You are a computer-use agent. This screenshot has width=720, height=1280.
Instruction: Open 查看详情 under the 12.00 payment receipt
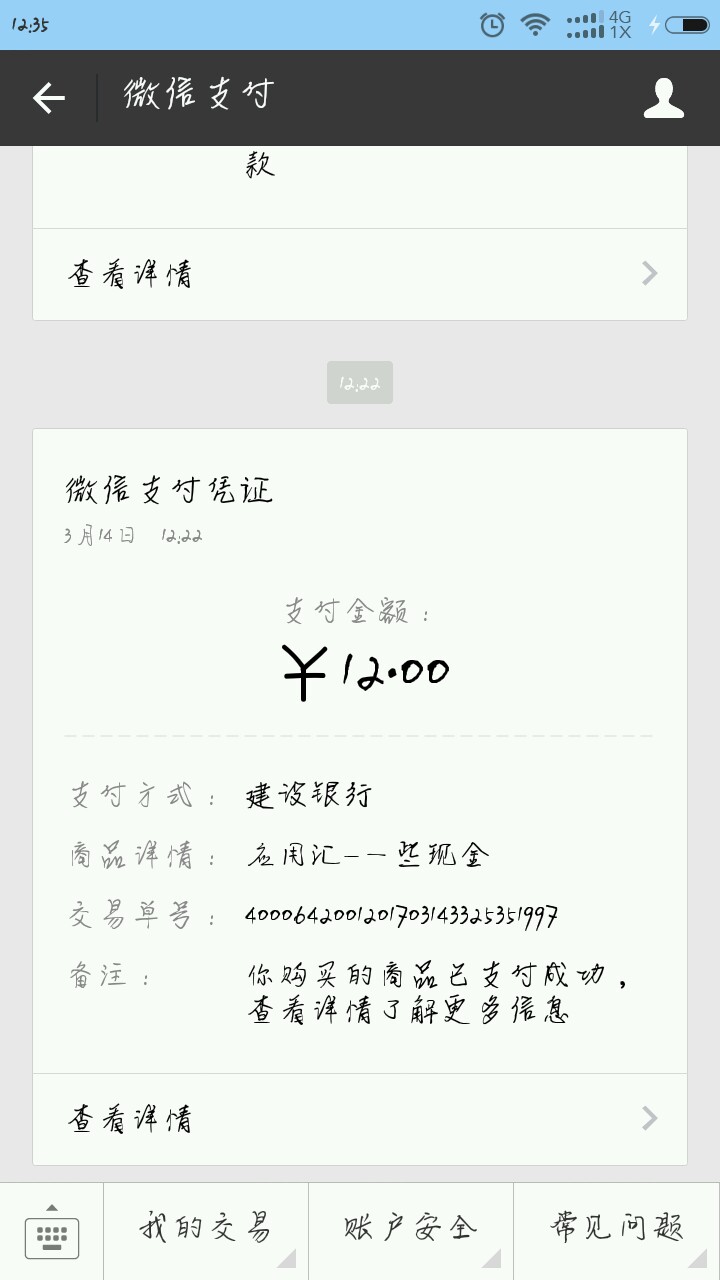(360, 1118)
